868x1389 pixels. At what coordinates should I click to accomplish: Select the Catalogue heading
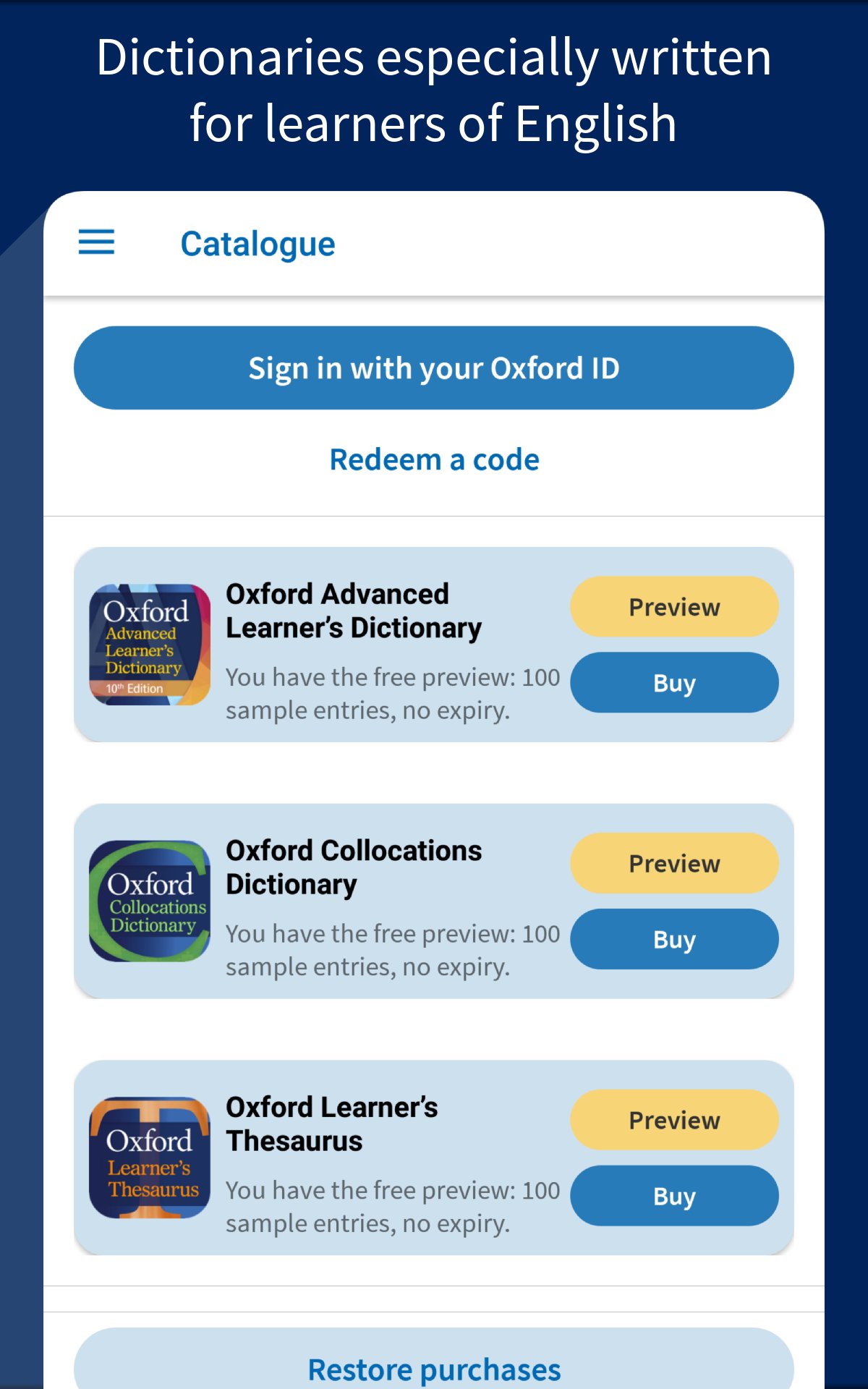(x=258, y=243)
